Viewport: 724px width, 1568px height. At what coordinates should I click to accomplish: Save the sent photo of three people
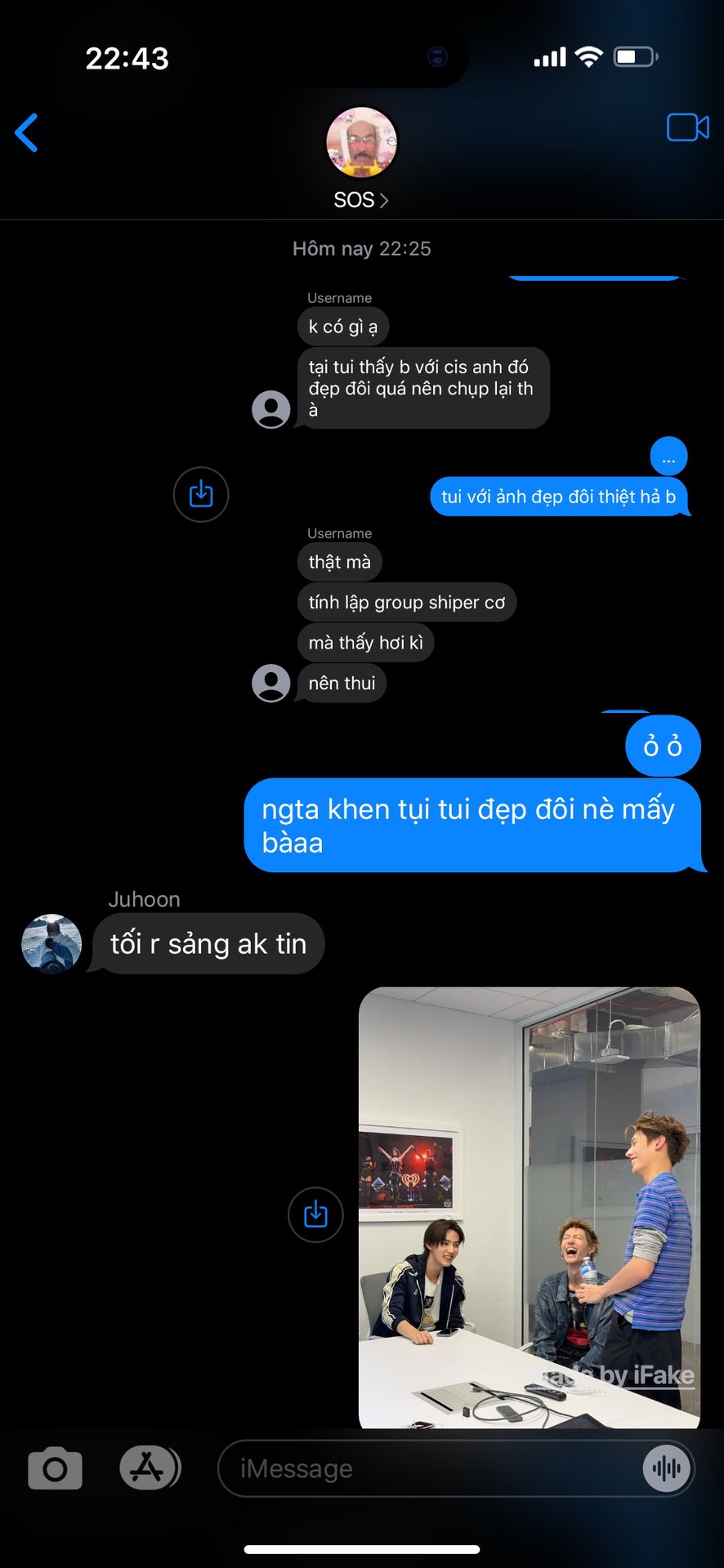pyautogui.click(x=315, y=1214)
